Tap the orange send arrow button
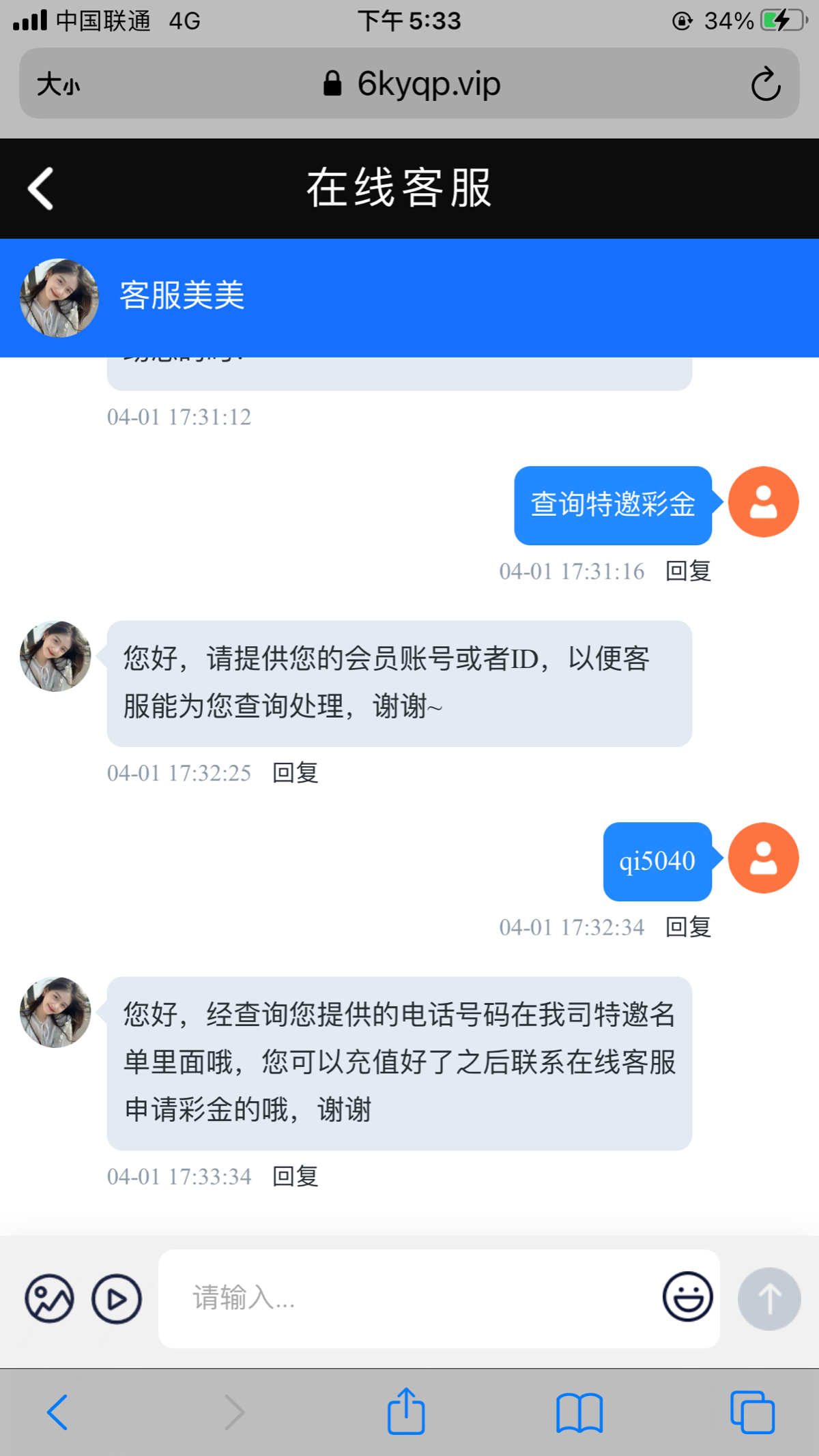The height and width of the screenshot is (1456, 819). [768, 1298]
